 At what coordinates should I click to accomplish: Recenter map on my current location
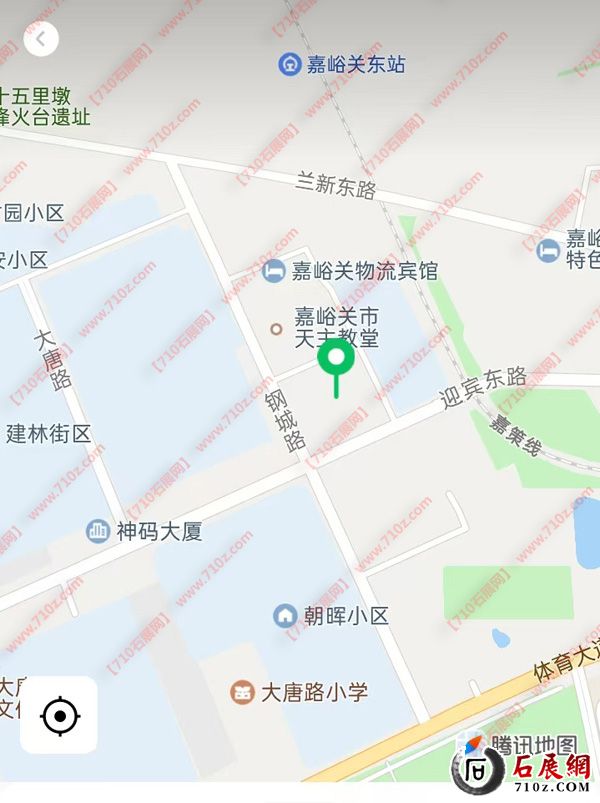59,715
